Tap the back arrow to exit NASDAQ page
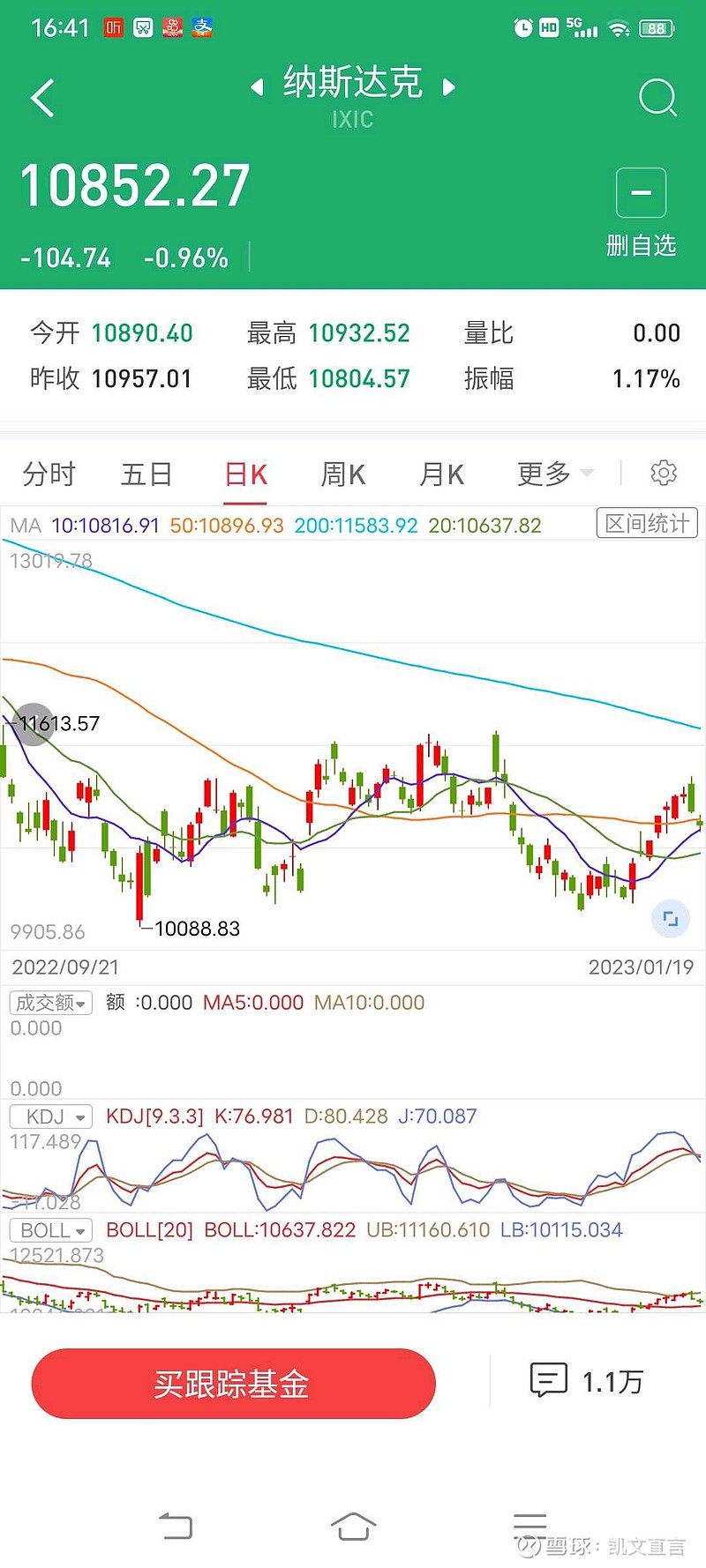The image size is (706, 1568). 41,97
